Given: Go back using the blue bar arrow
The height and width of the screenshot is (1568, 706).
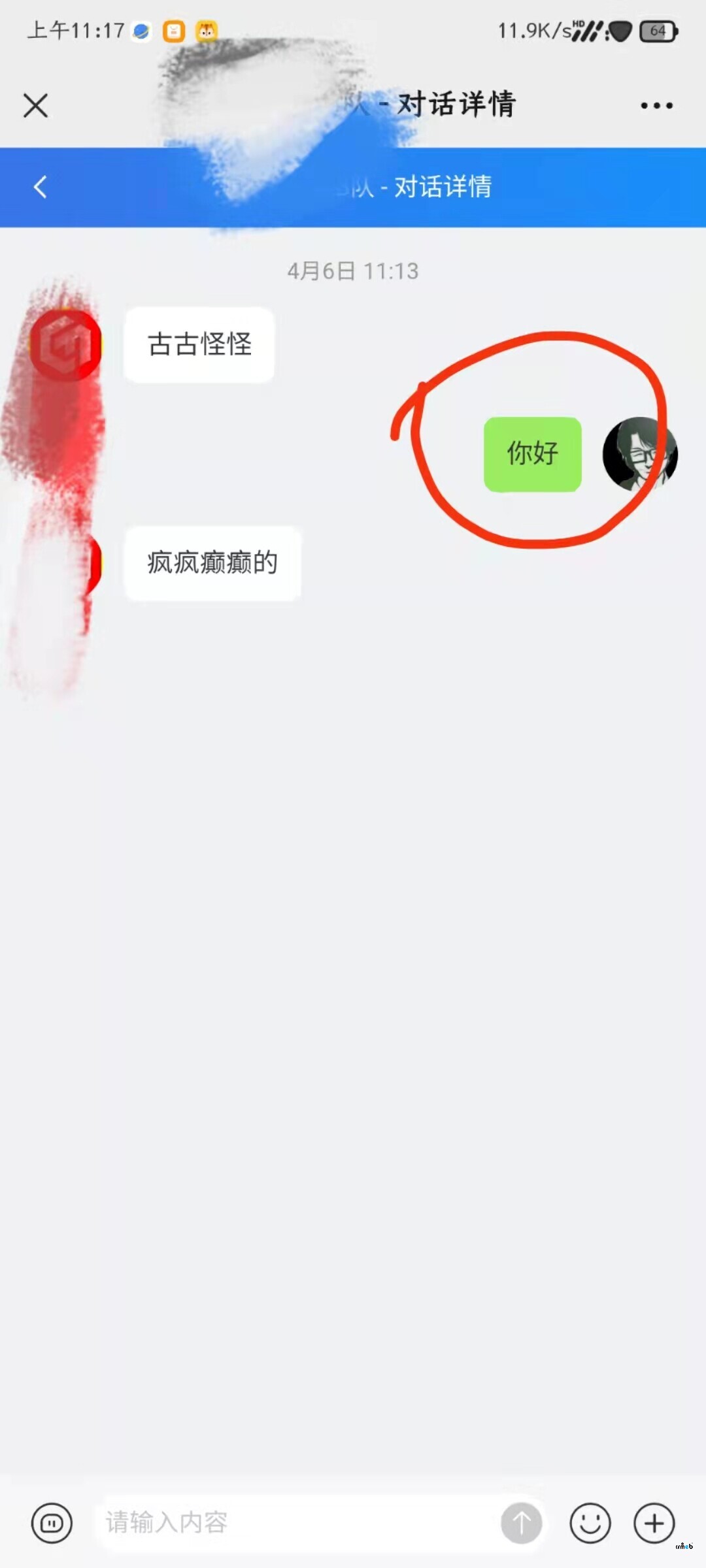Looking at the screenshot, I should (x=41, y=188).
